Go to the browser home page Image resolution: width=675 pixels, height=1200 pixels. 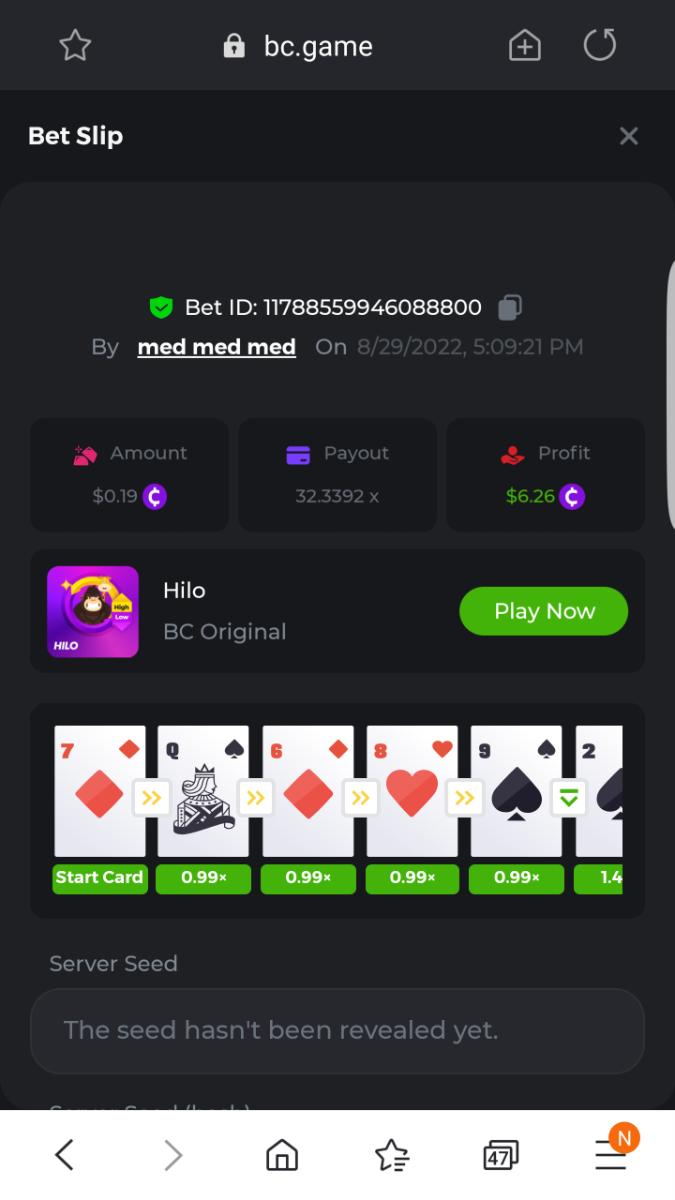pos(282,1156)
